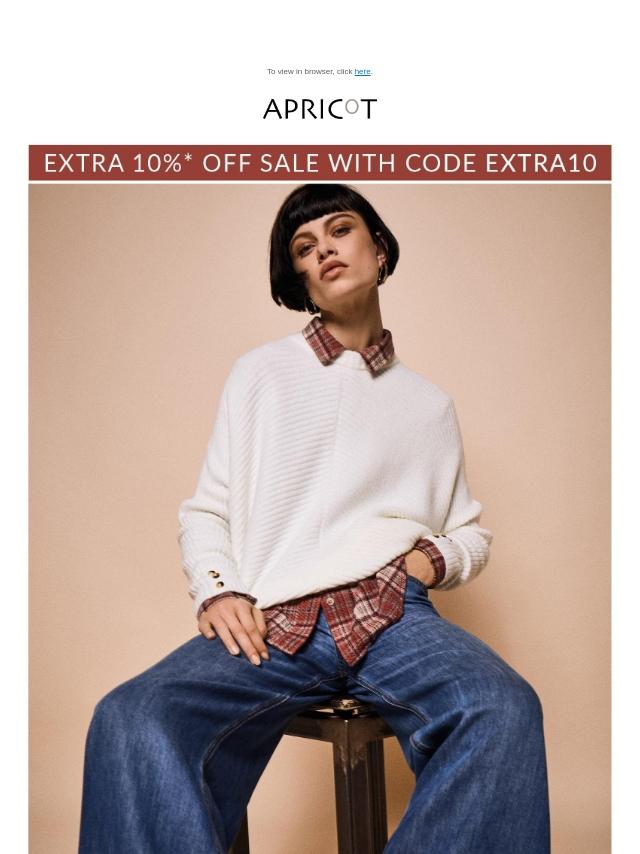Image resolution: width=640 pixels, height=854 pixels.
Task: Tap the Extra 10% off sale banner
Action: 320,163
